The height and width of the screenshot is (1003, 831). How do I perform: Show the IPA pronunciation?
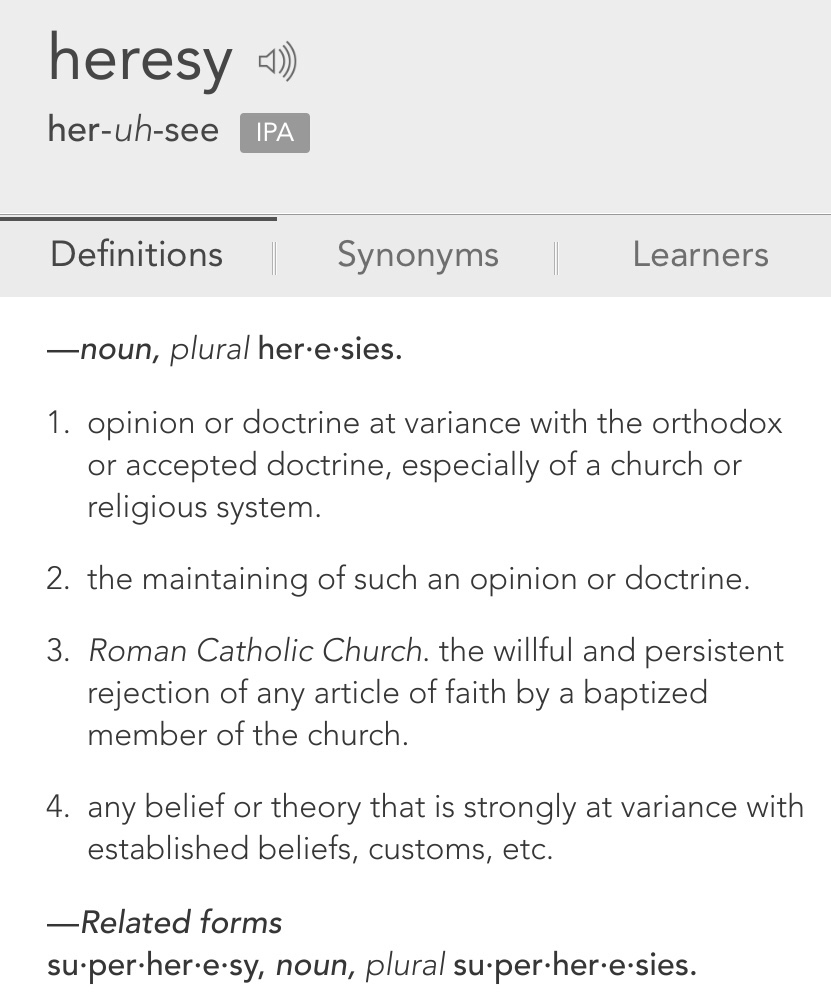tap(274, 133)
